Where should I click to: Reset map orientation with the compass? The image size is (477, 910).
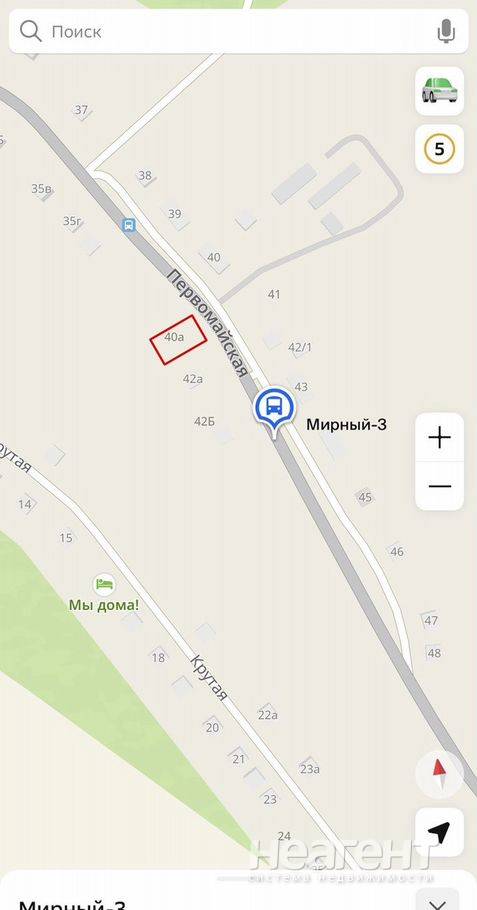point(439,774)
